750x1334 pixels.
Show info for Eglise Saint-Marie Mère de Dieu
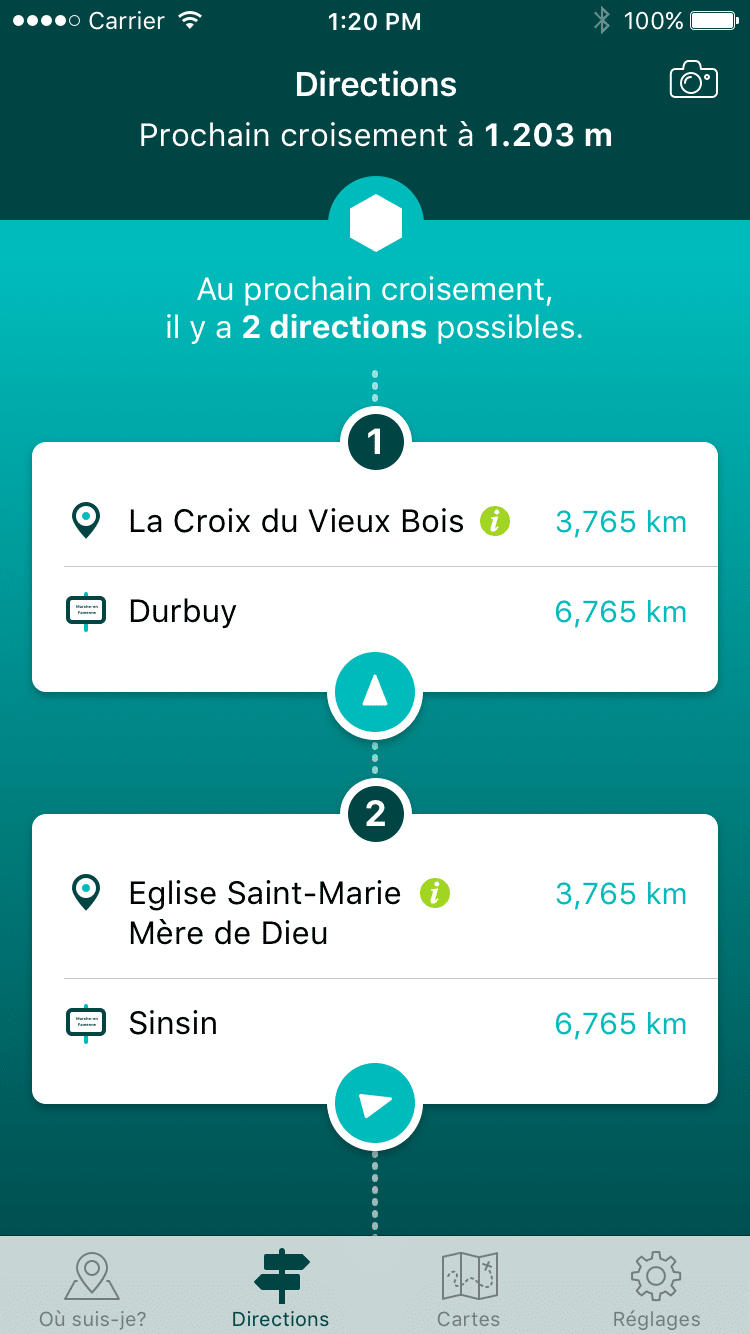[435, 893]
